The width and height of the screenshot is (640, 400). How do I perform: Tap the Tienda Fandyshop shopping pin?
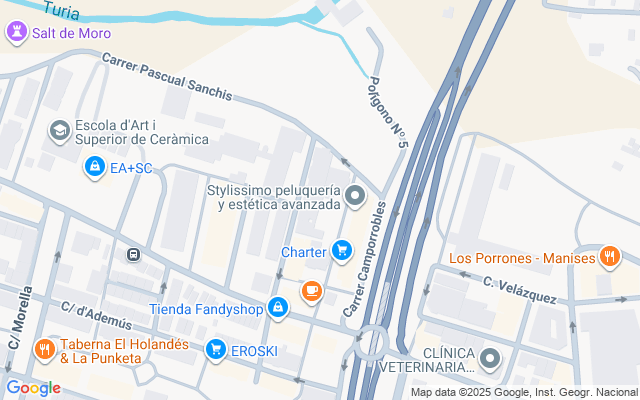[280, 308]
